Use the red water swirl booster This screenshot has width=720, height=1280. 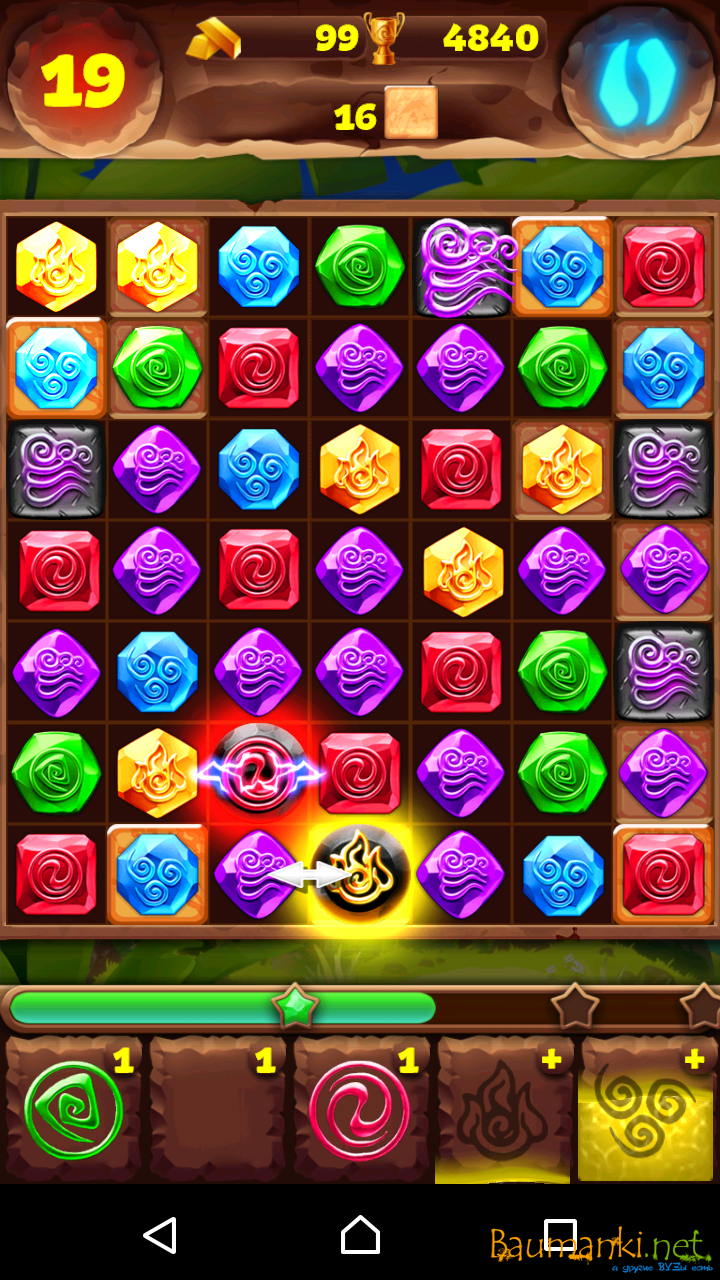pos(360,1110)
